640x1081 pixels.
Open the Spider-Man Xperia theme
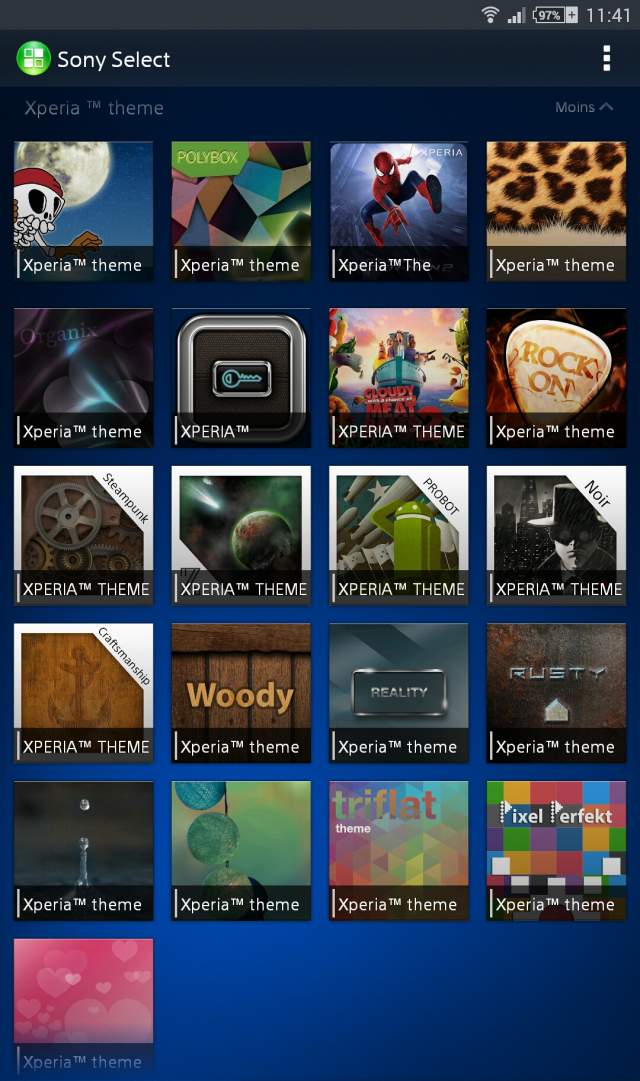pyautogui.click(x=398, y=211)
